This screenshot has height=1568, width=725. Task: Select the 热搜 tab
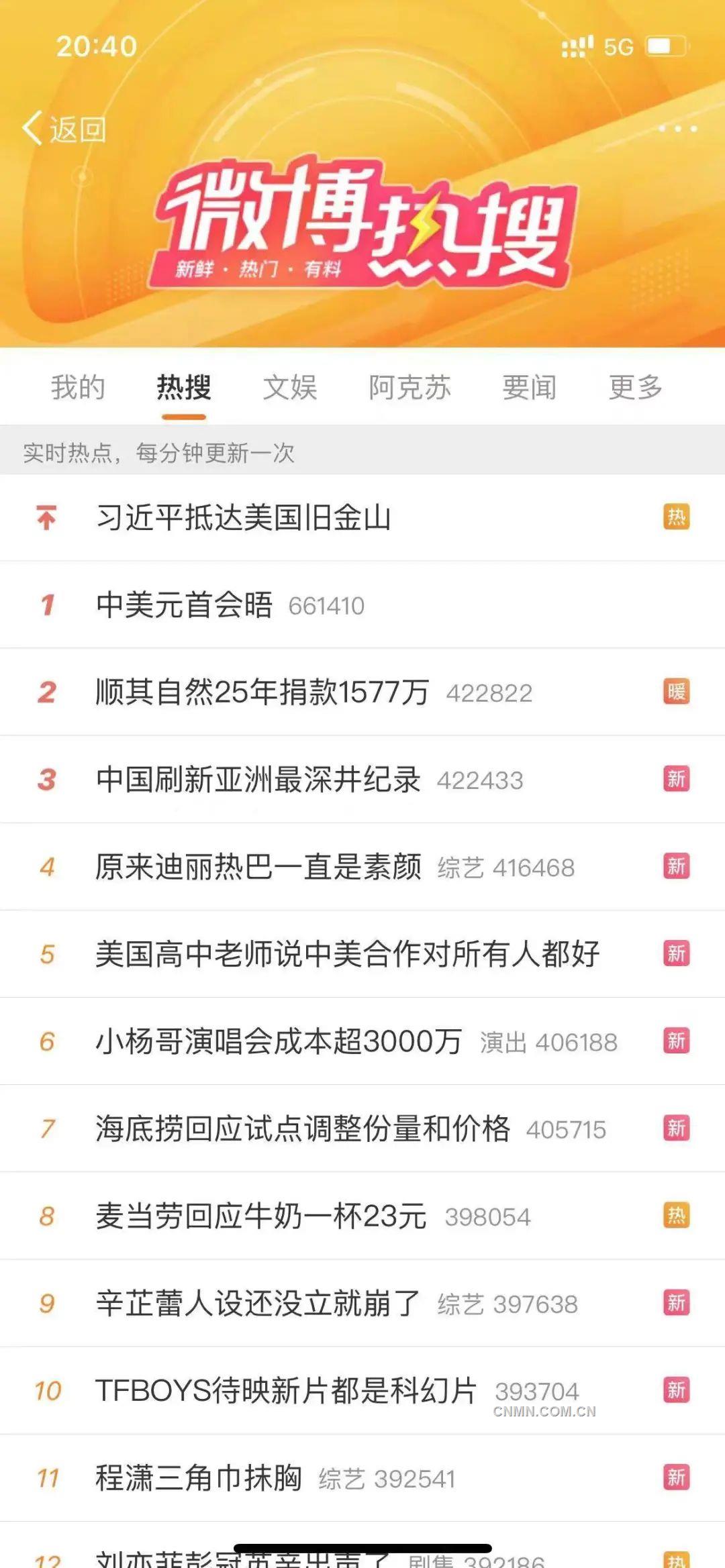(x=184, y=388)
